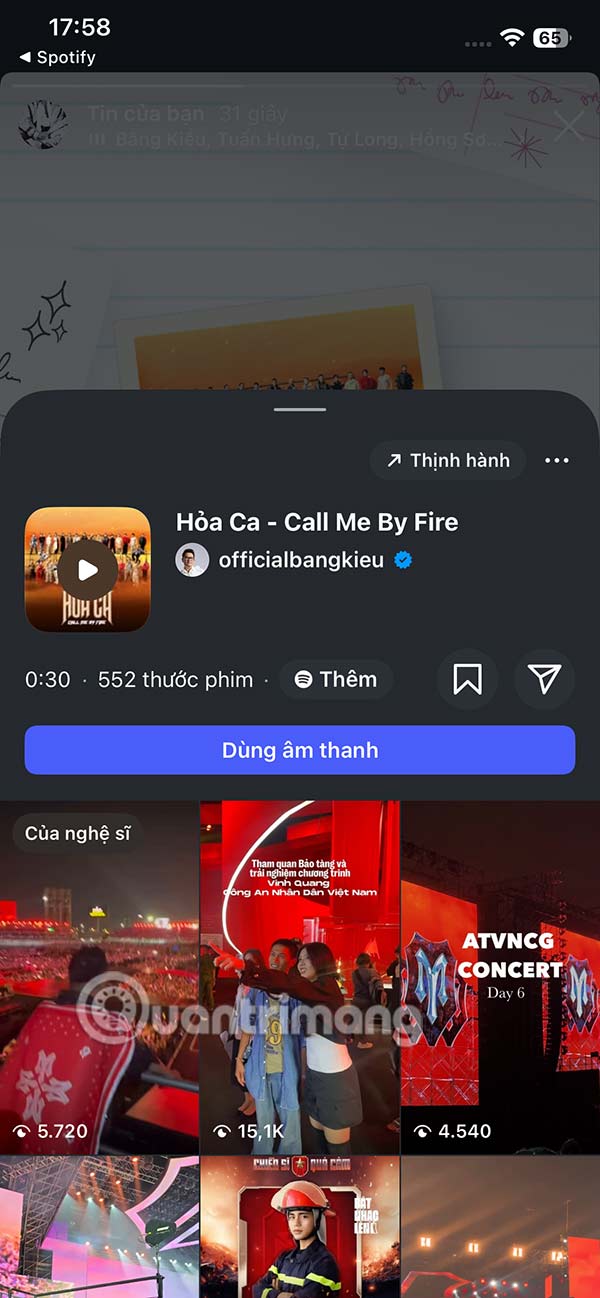Return to Spotify via the back link
This screenshot has width=600, height=1298.
coord(58,58)
